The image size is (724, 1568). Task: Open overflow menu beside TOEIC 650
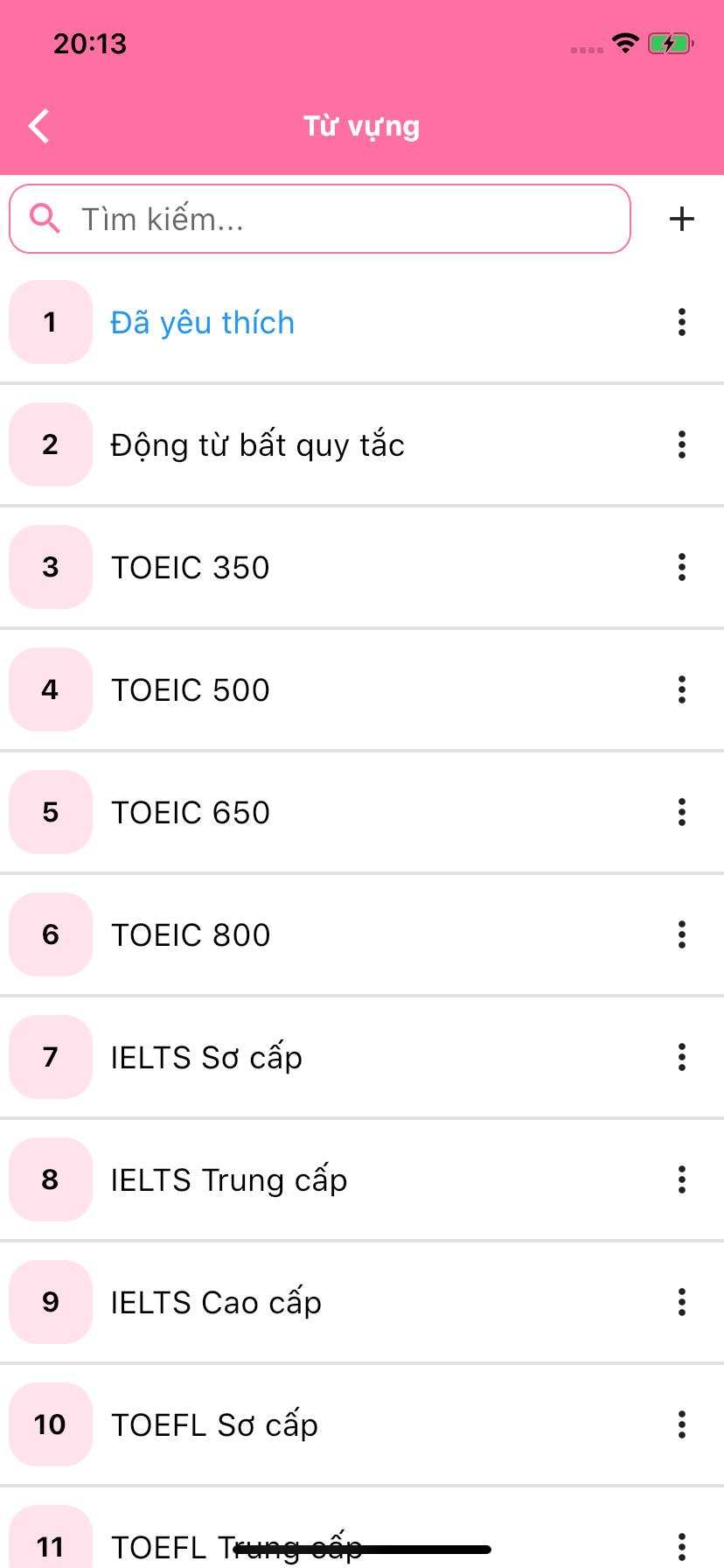[682, 812]
